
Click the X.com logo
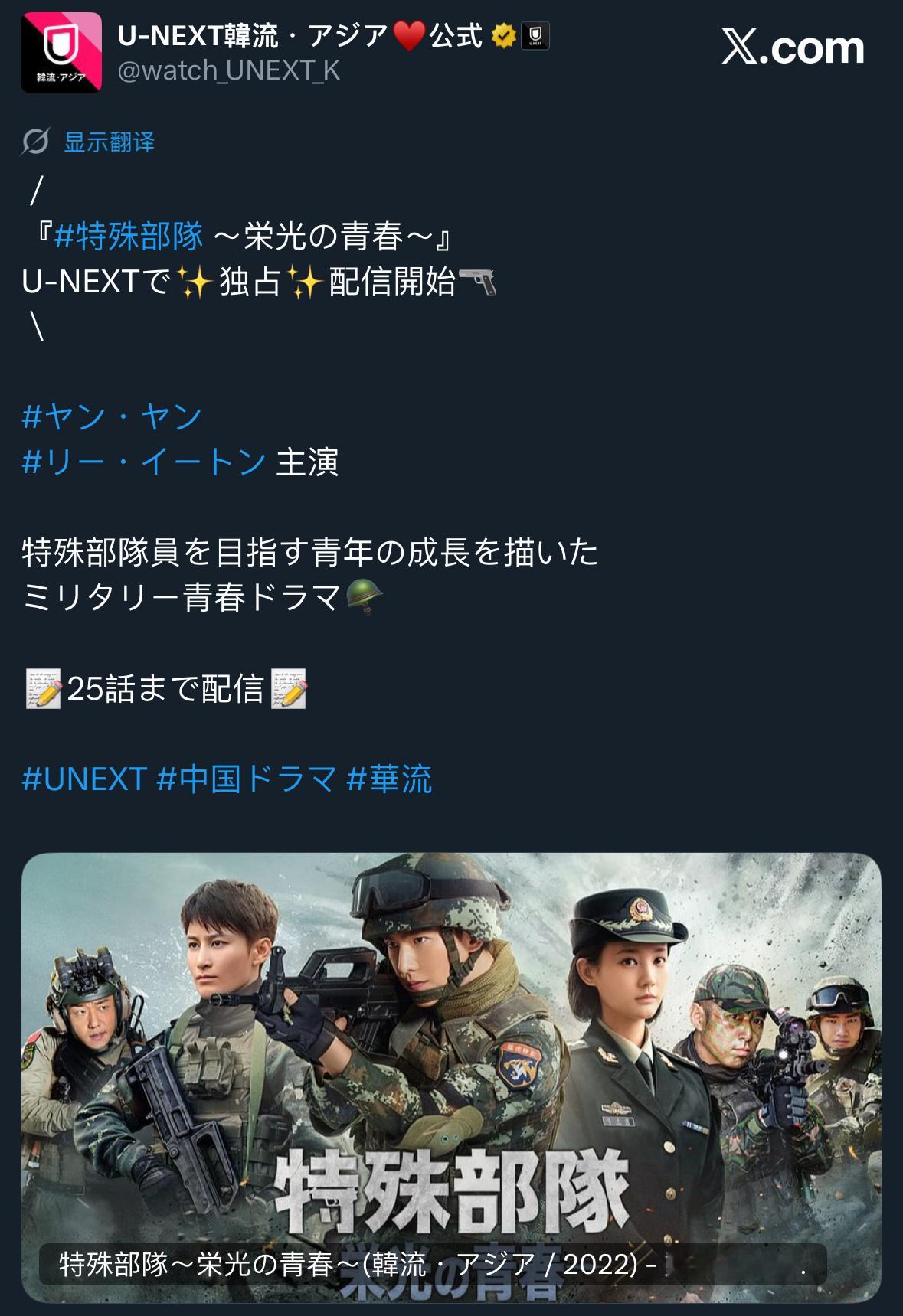click(794, 46)
